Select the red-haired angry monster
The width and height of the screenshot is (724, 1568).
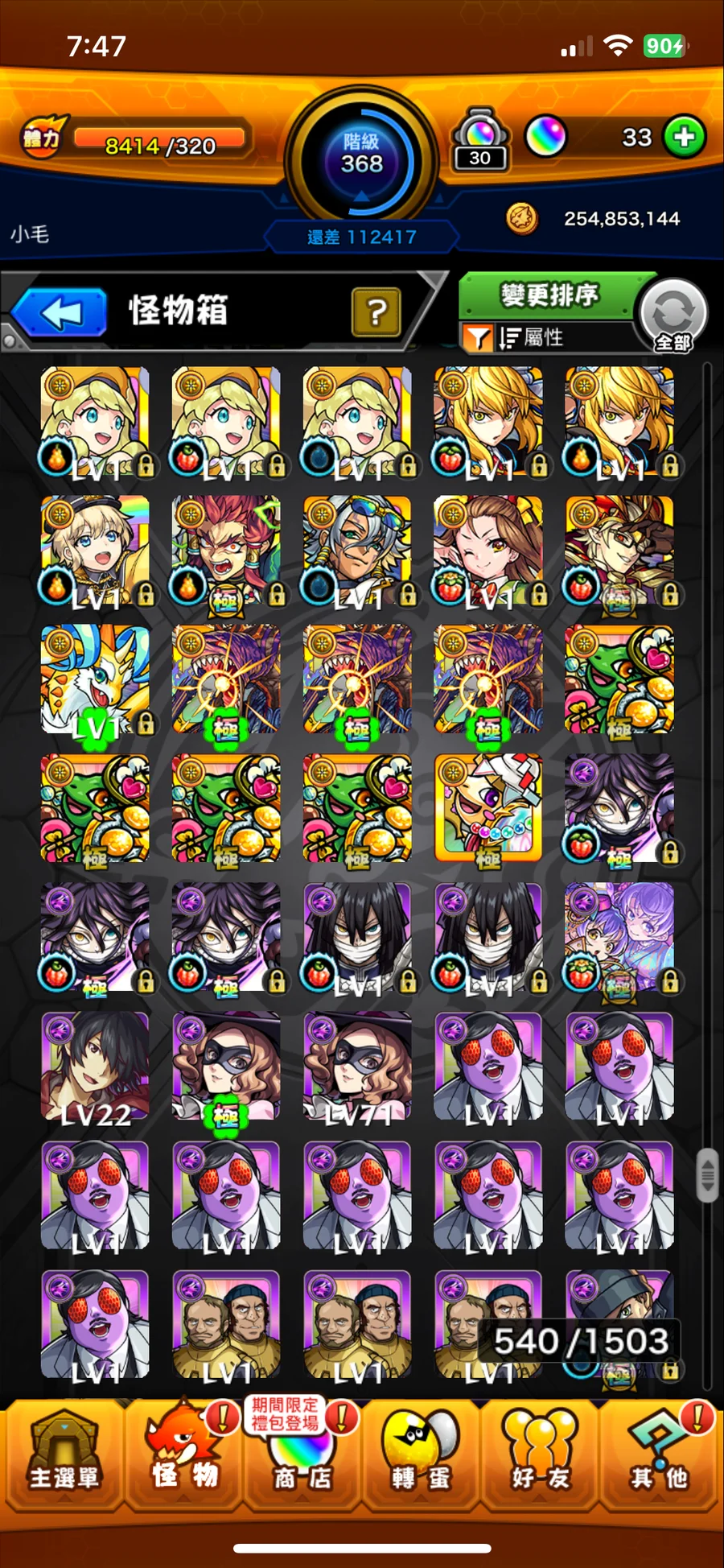click(x=226, y=551)
